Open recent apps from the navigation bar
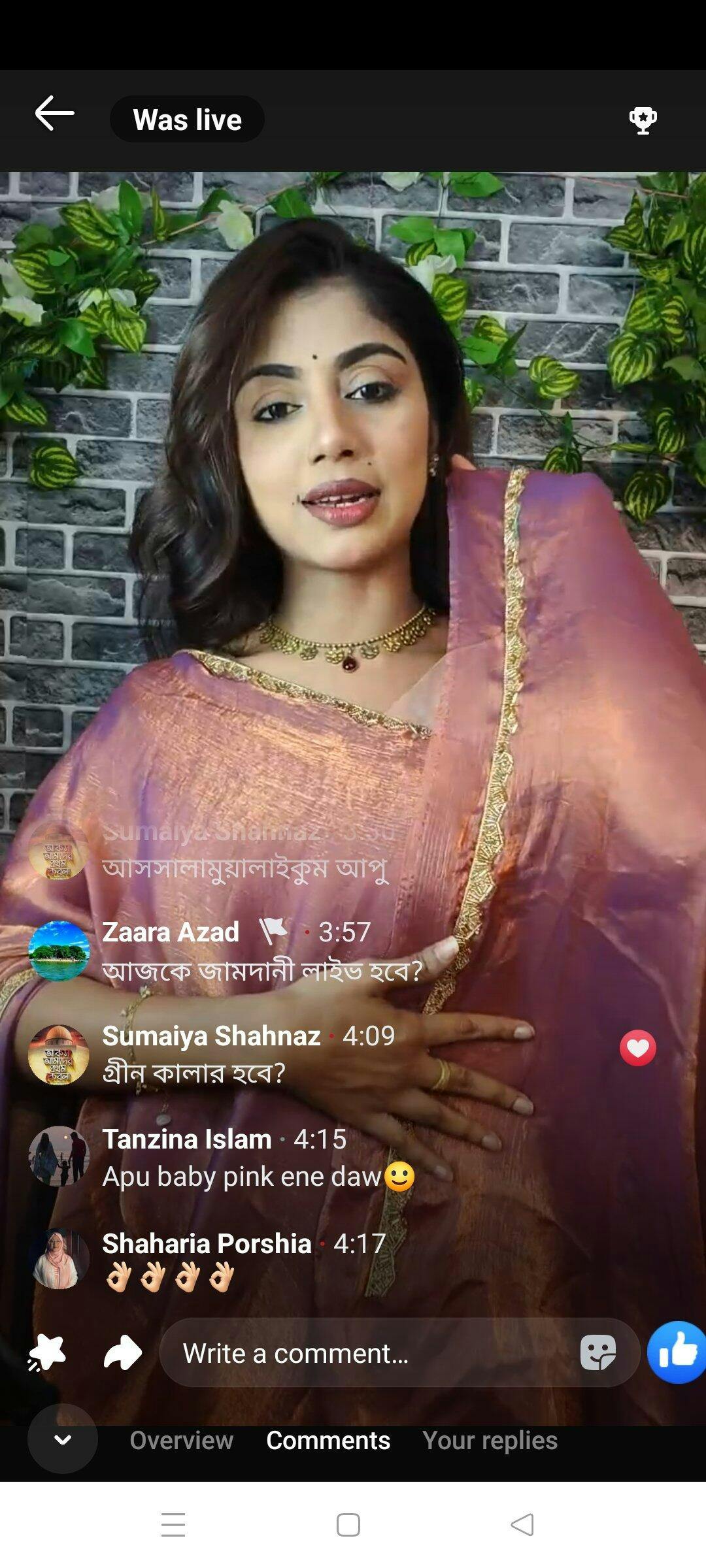Screen dimensions: 706x1568 [x=173, y=1525]
